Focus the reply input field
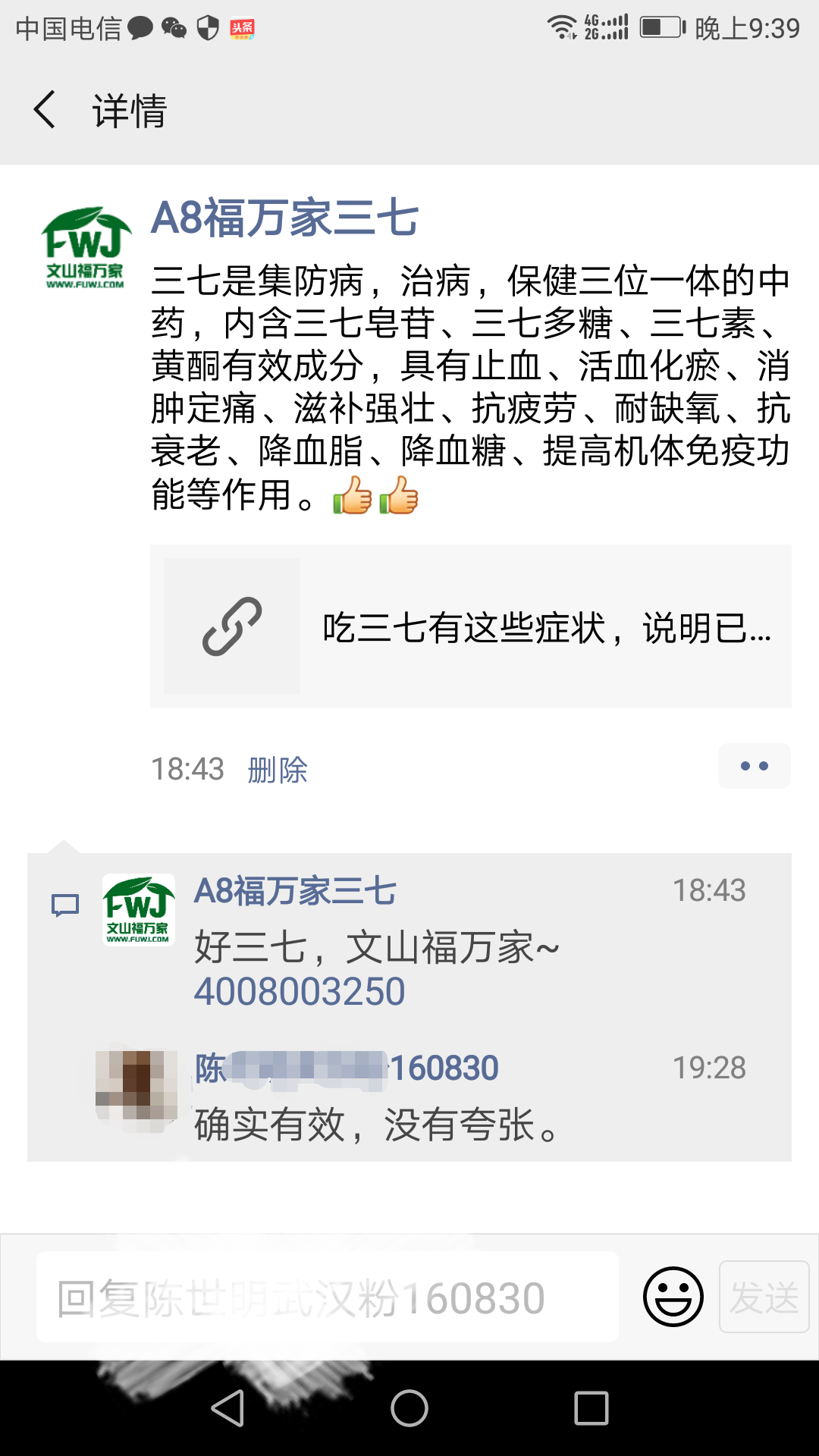The image size is (819, 1456). coord(326,1298)
